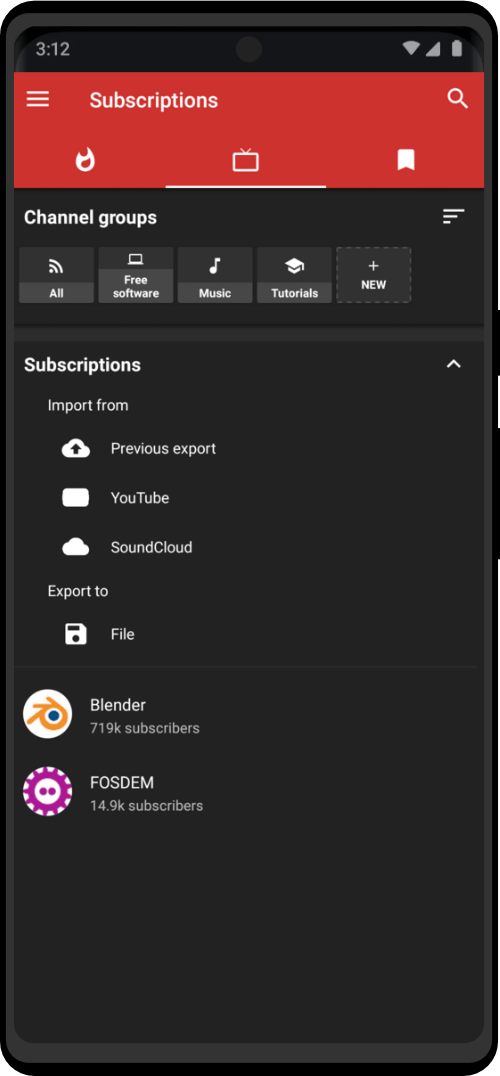Import from Previous export

click(x=248, y=449)
